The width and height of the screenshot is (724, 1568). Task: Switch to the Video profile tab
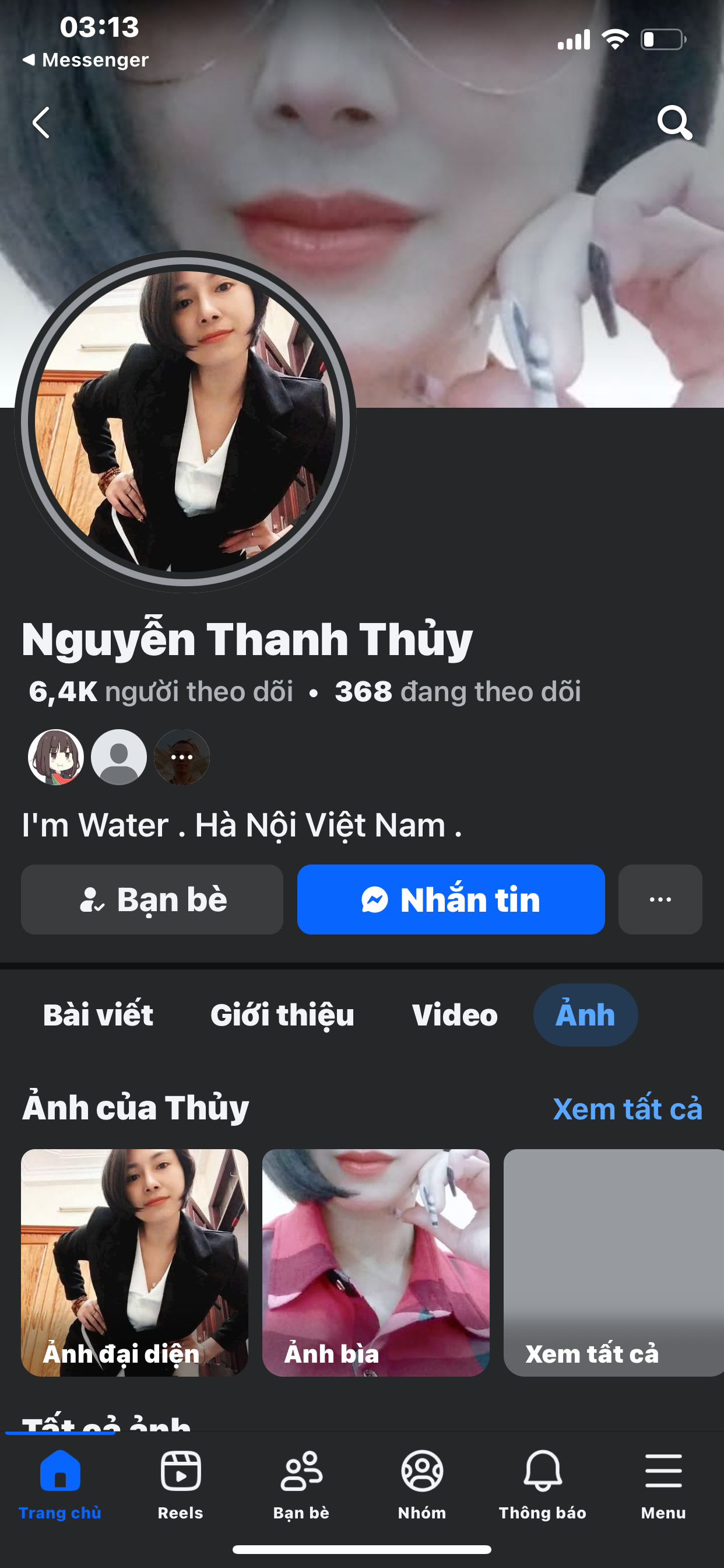click(455, 1014)
